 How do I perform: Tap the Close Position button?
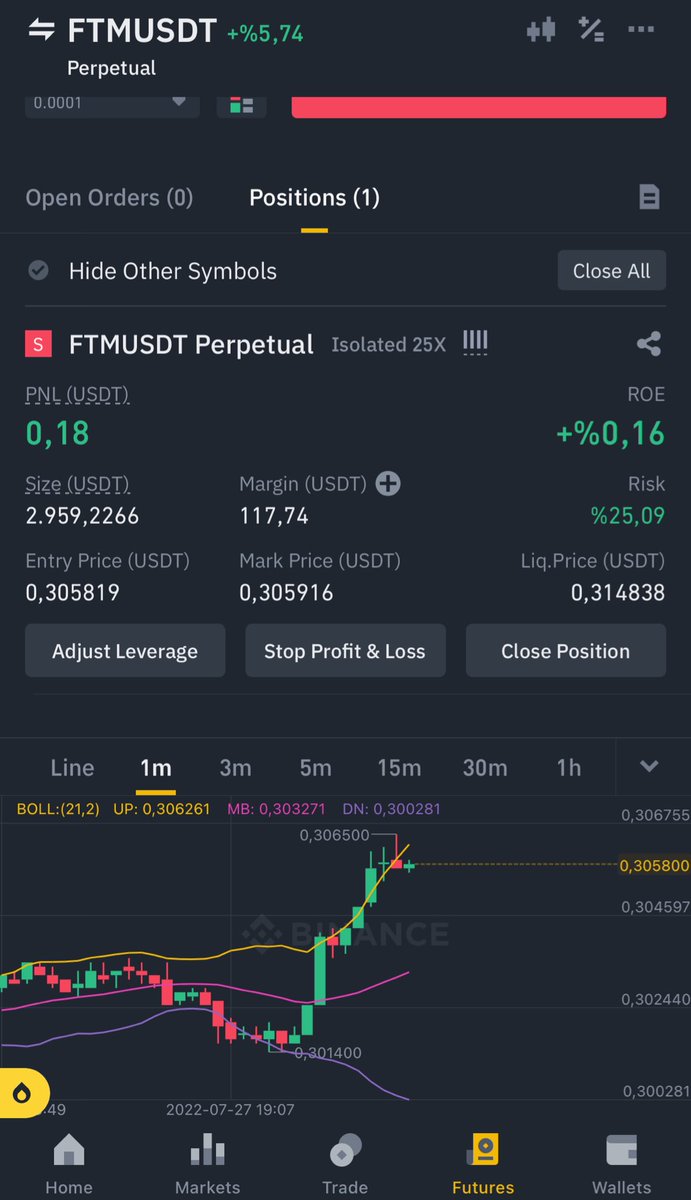tap(565, 651)
